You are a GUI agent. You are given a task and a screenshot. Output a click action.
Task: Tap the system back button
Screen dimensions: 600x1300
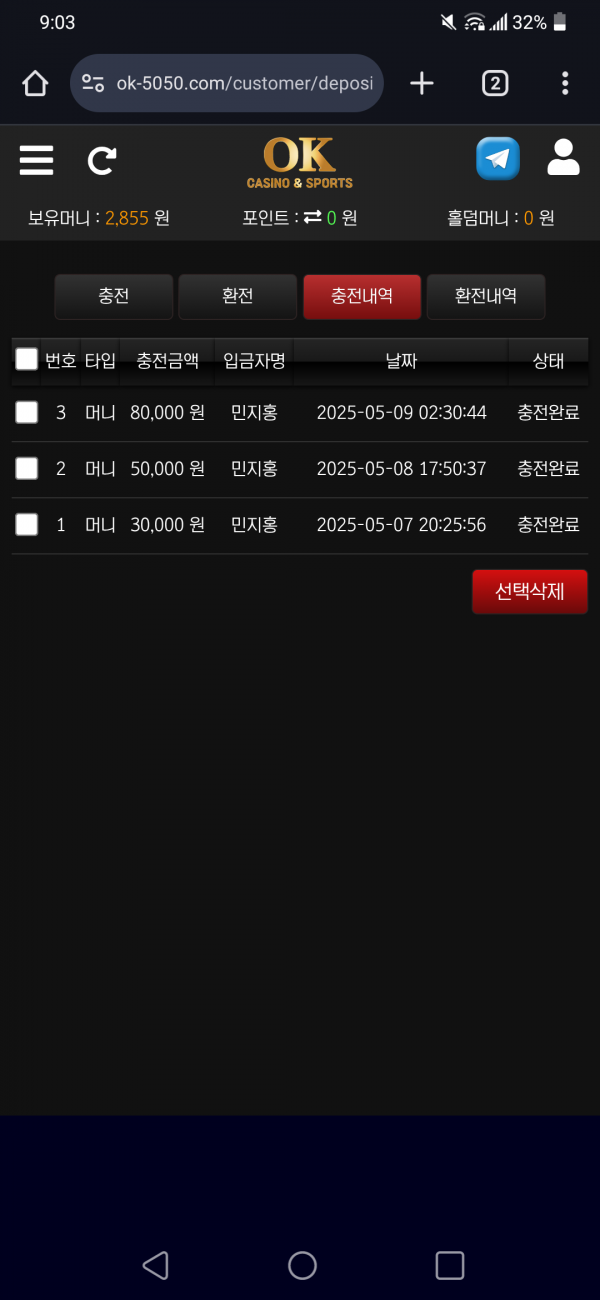point(155,1265)
